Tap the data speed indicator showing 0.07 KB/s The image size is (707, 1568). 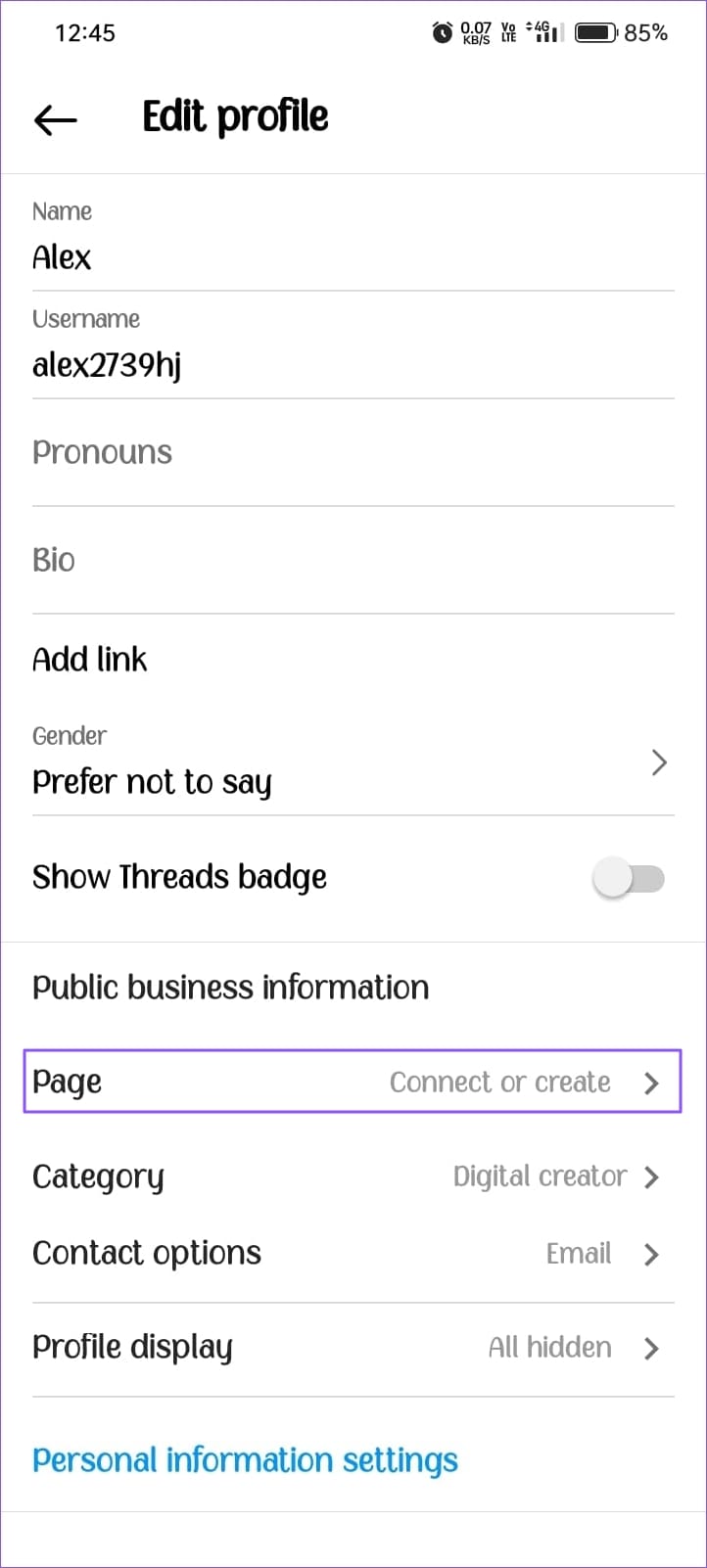[474, 32]
